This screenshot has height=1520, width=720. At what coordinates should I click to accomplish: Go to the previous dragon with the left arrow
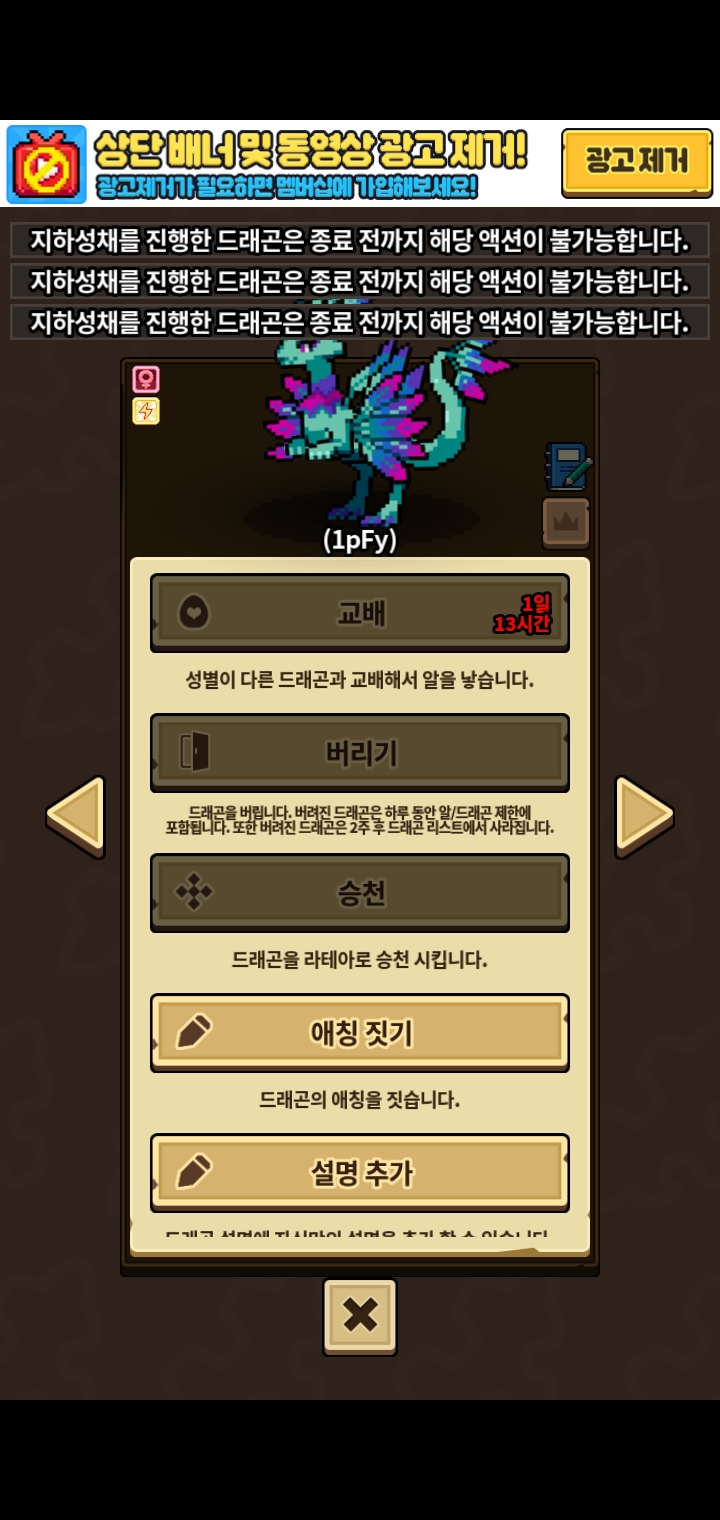[x=76, y=815]
